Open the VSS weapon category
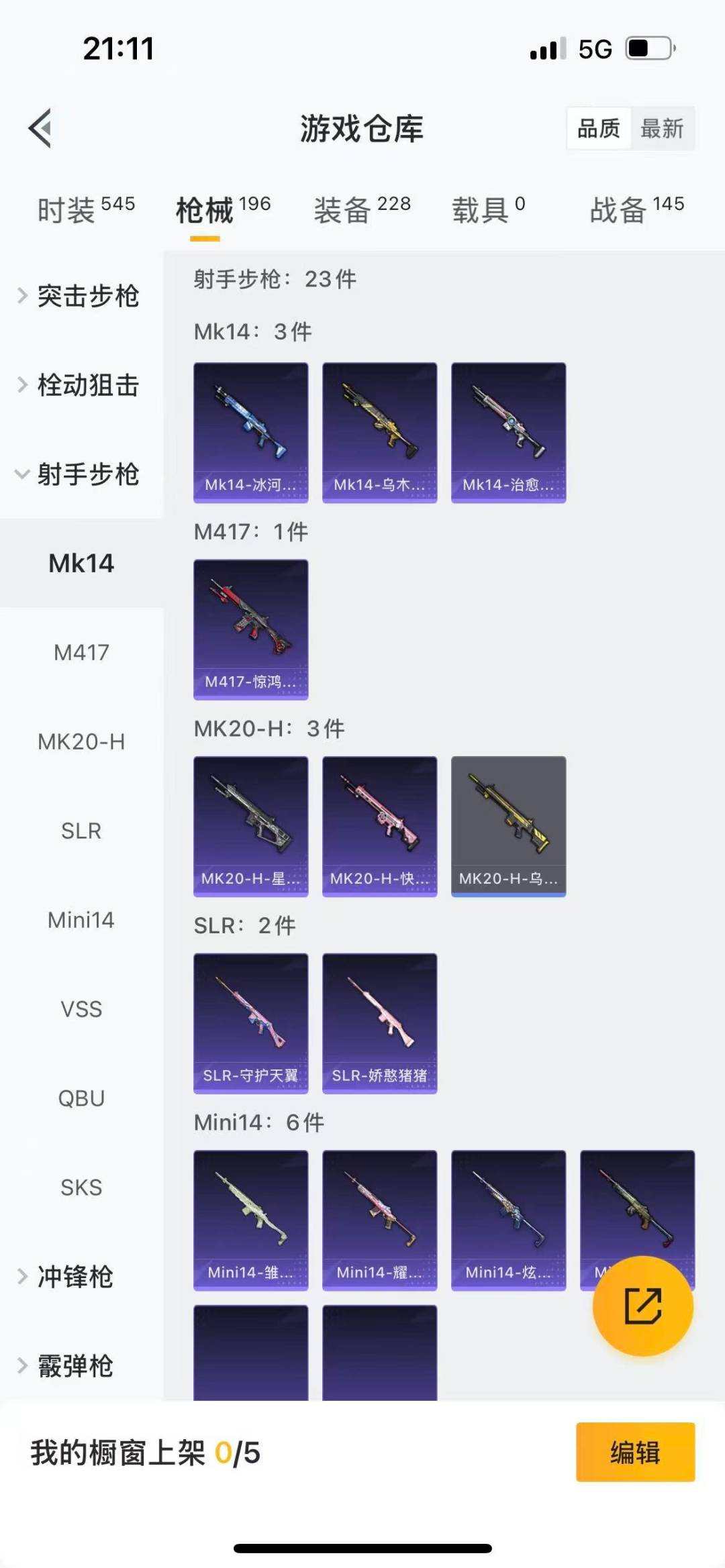 (82, 1009)
